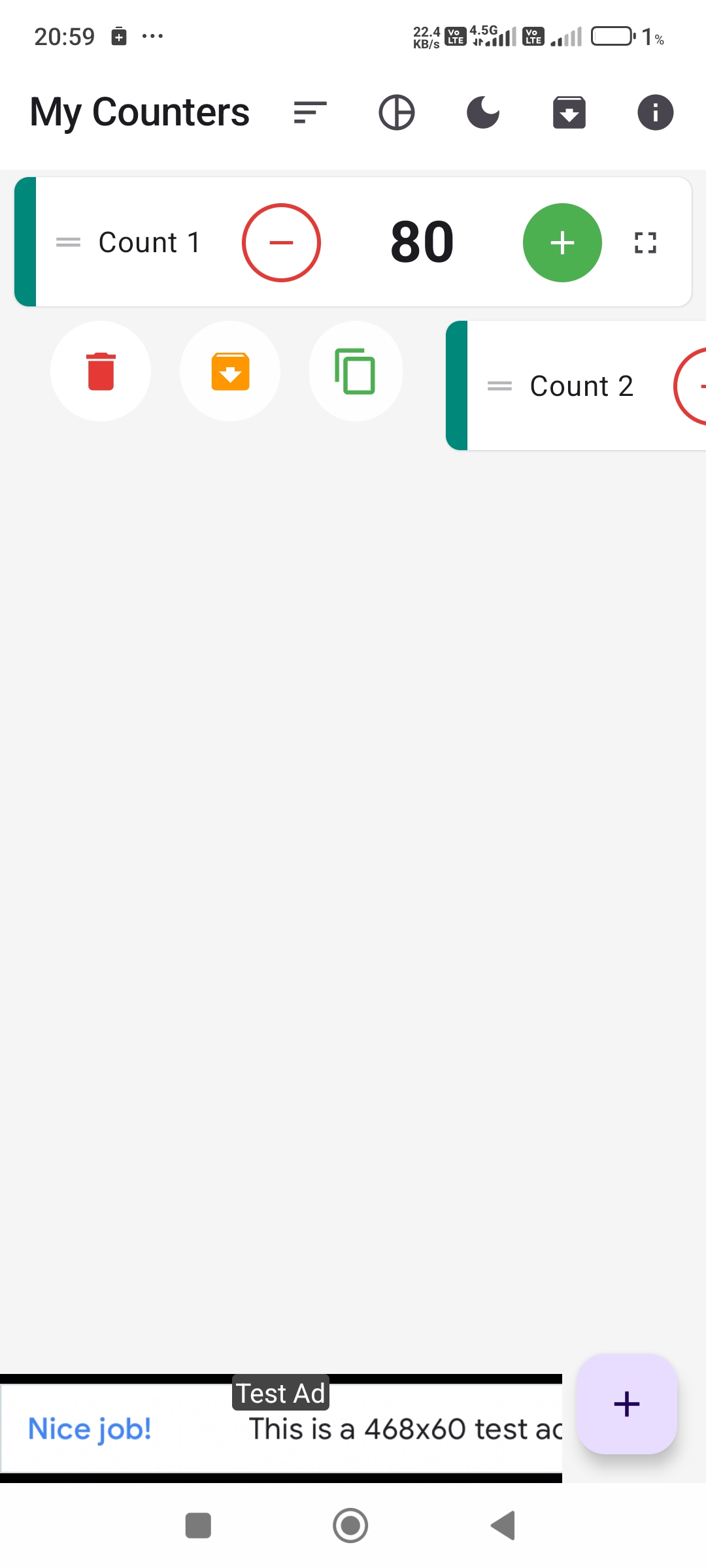The width and height of the screenshot is (706, 1568).
Task: Open the archived counters
Action: 569,112
